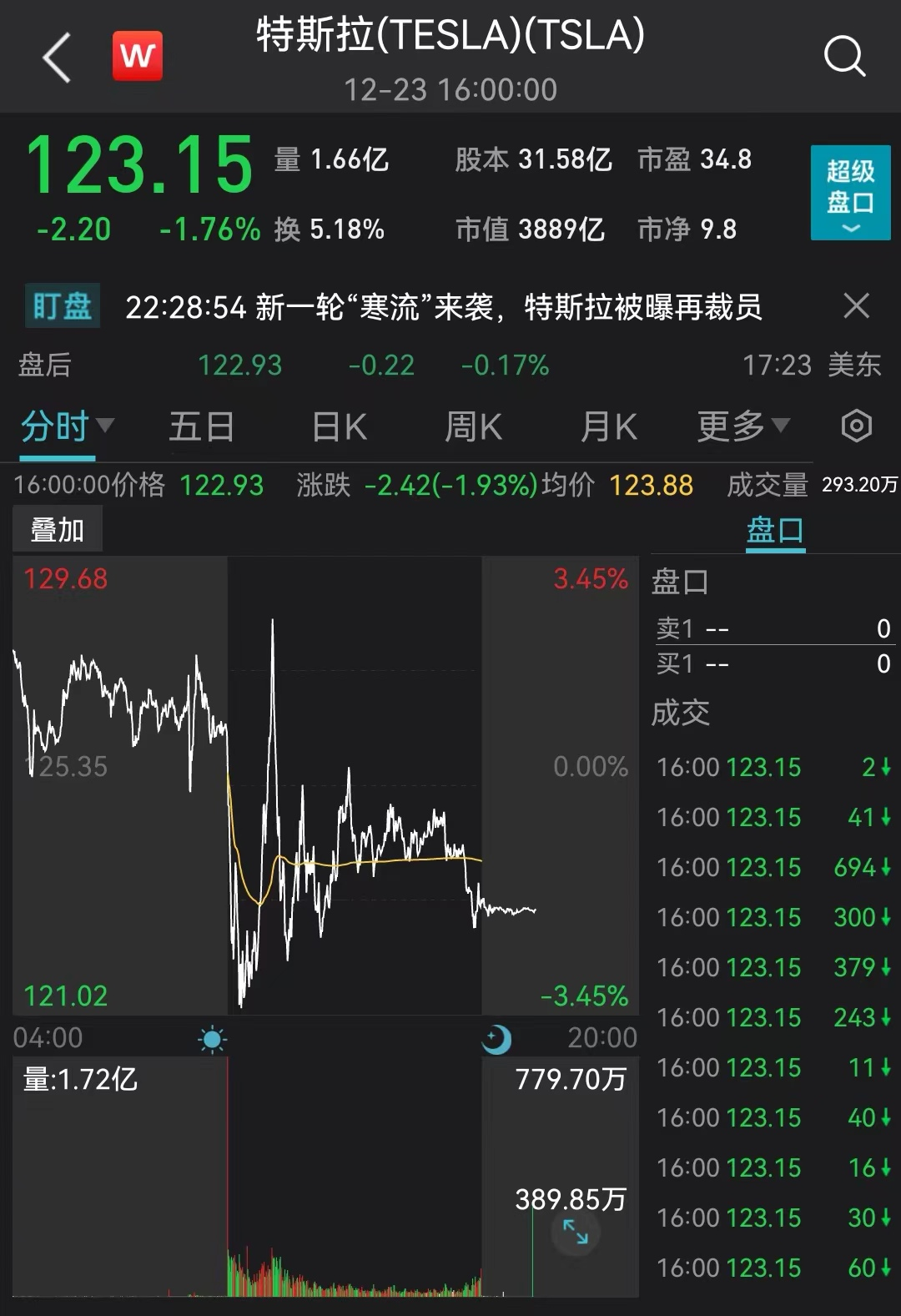Image resolution: width=901 pixels, height=1316 pixels.
Task: Open the 更多 chart options dropdown
Action: pyautogui.click(x=743, y=427)
